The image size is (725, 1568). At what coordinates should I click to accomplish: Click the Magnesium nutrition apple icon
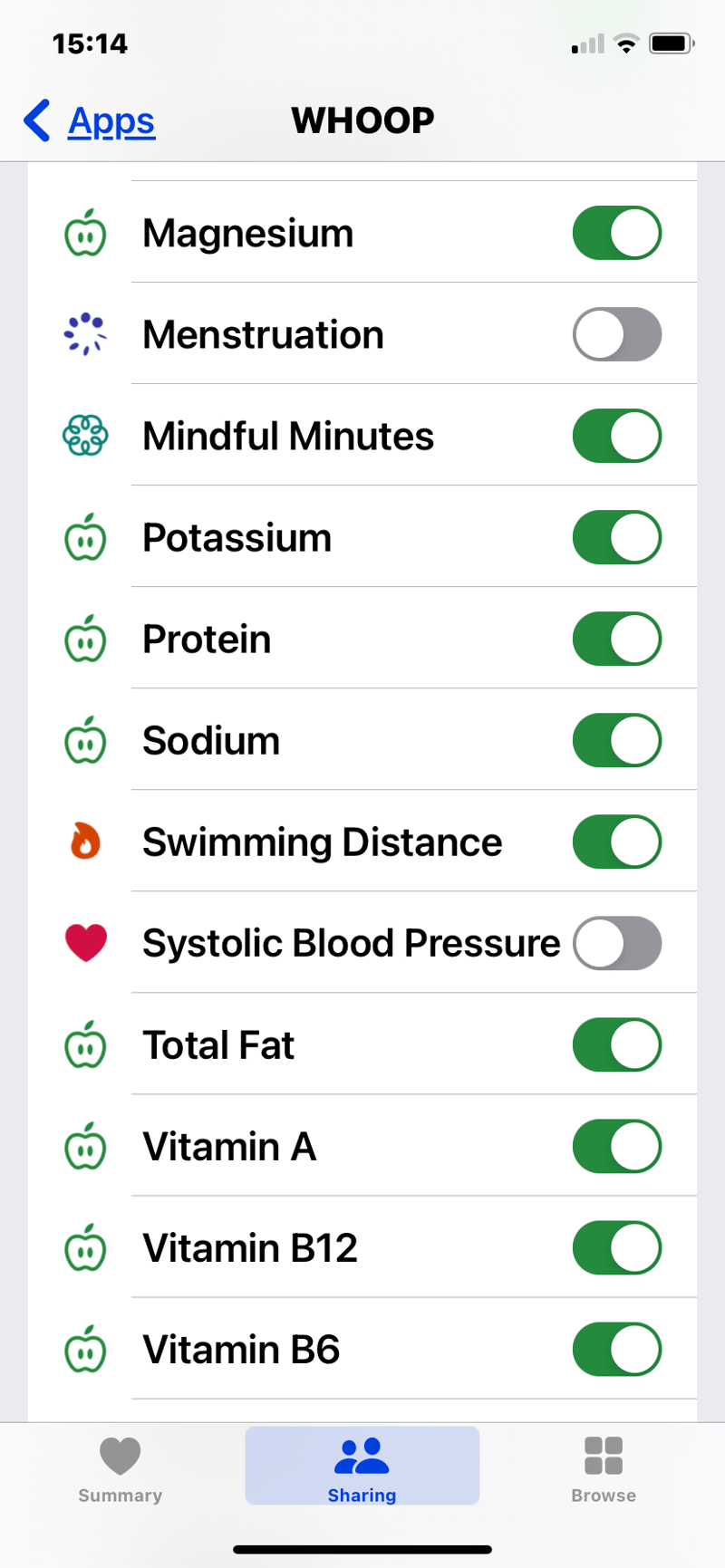coord(85,232)
